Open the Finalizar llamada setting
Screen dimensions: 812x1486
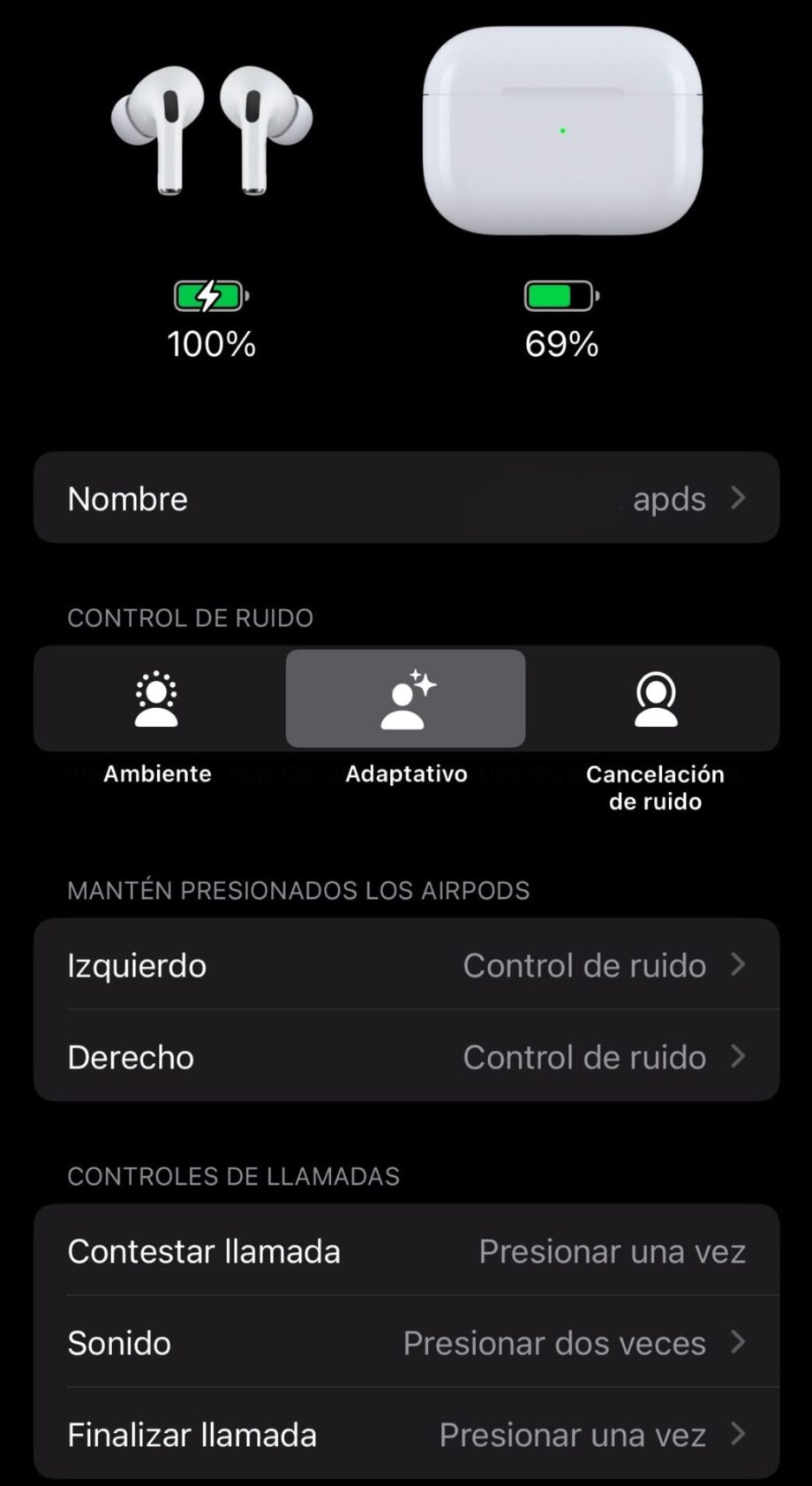pos(406,1435)
